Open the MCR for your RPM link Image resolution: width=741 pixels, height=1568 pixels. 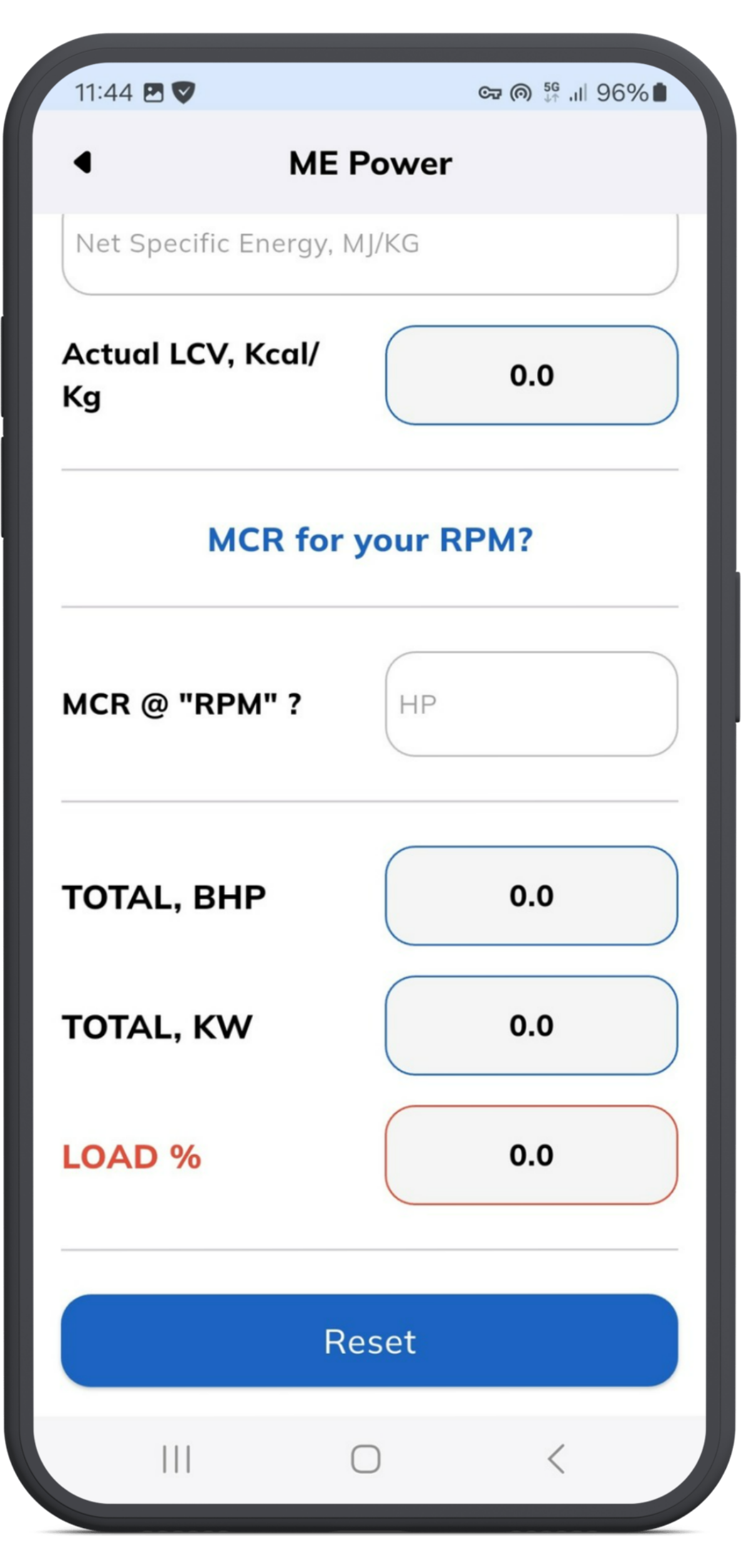tap(370, 540)
